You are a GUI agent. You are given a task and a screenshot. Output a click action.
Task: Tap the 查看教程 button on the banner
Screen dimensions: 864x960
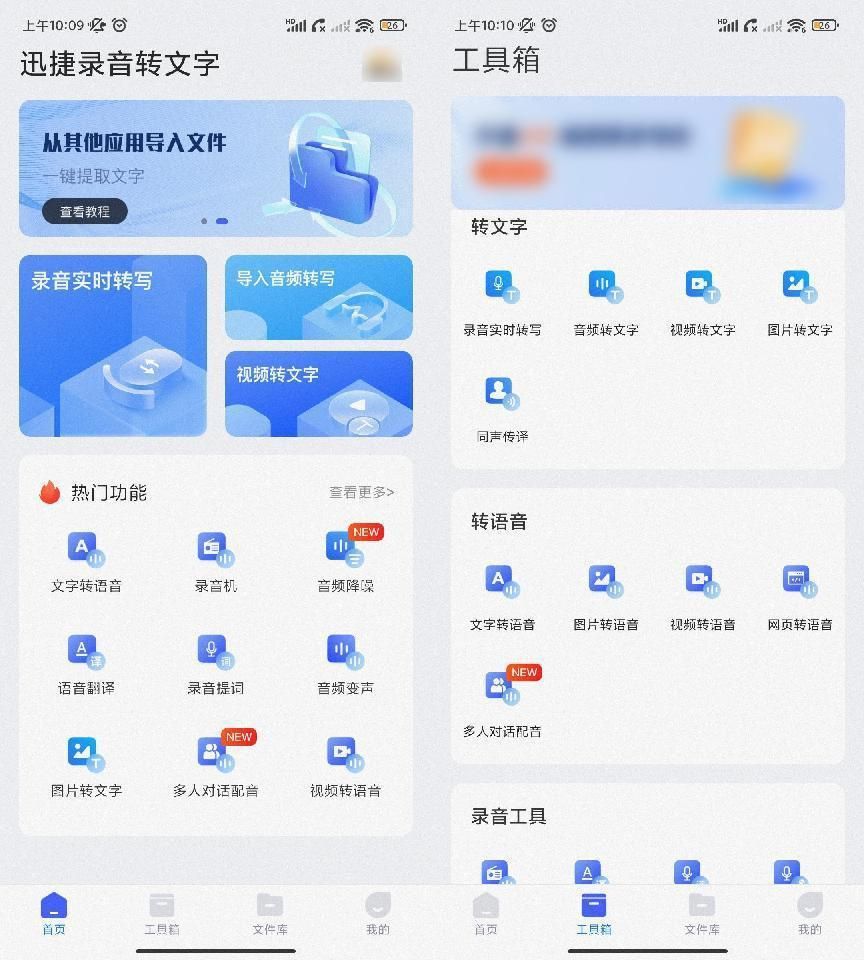(85, 211)
